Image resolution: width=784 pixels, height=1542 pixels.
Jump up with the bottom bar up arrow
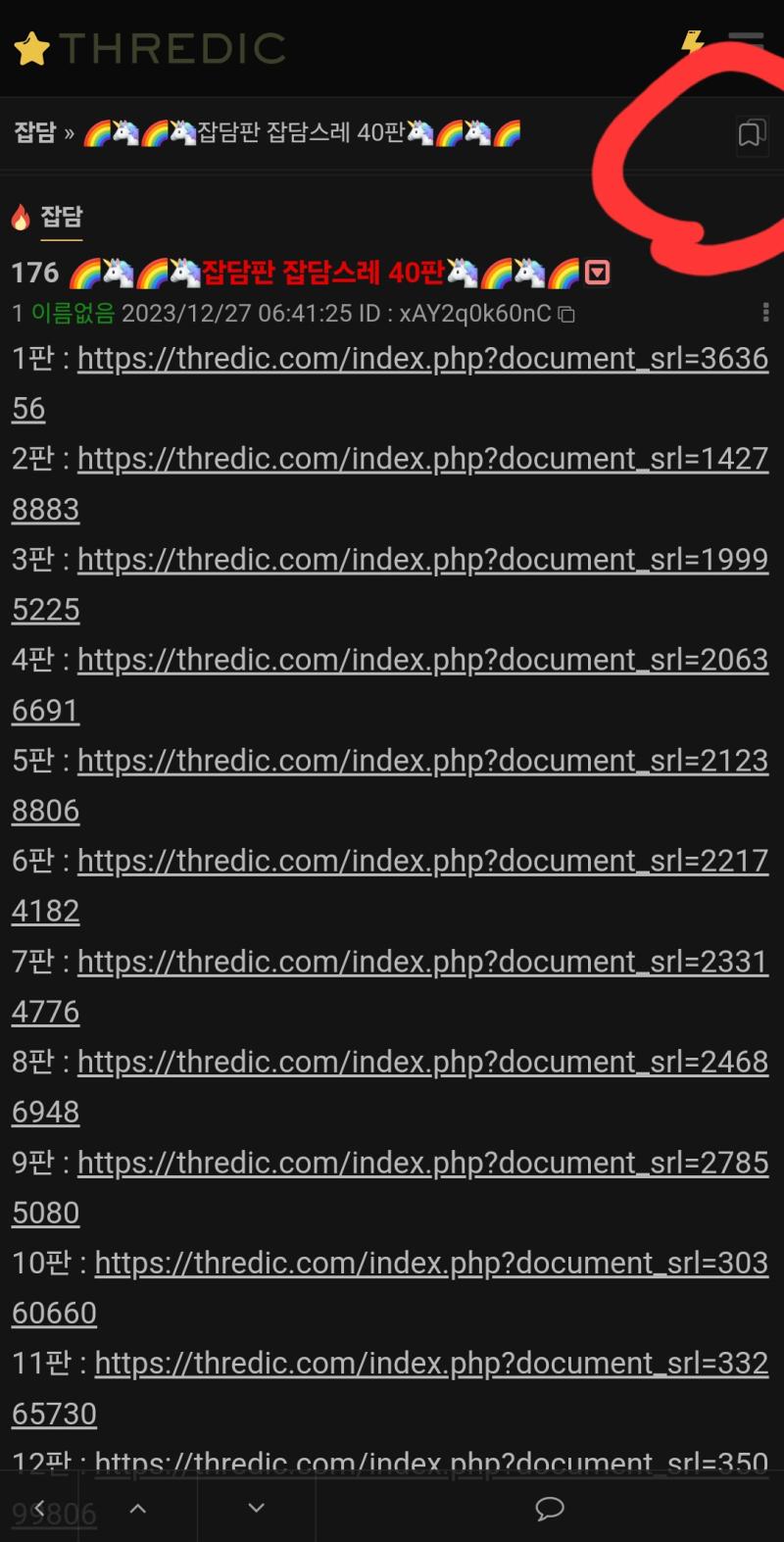(138, 1509)
